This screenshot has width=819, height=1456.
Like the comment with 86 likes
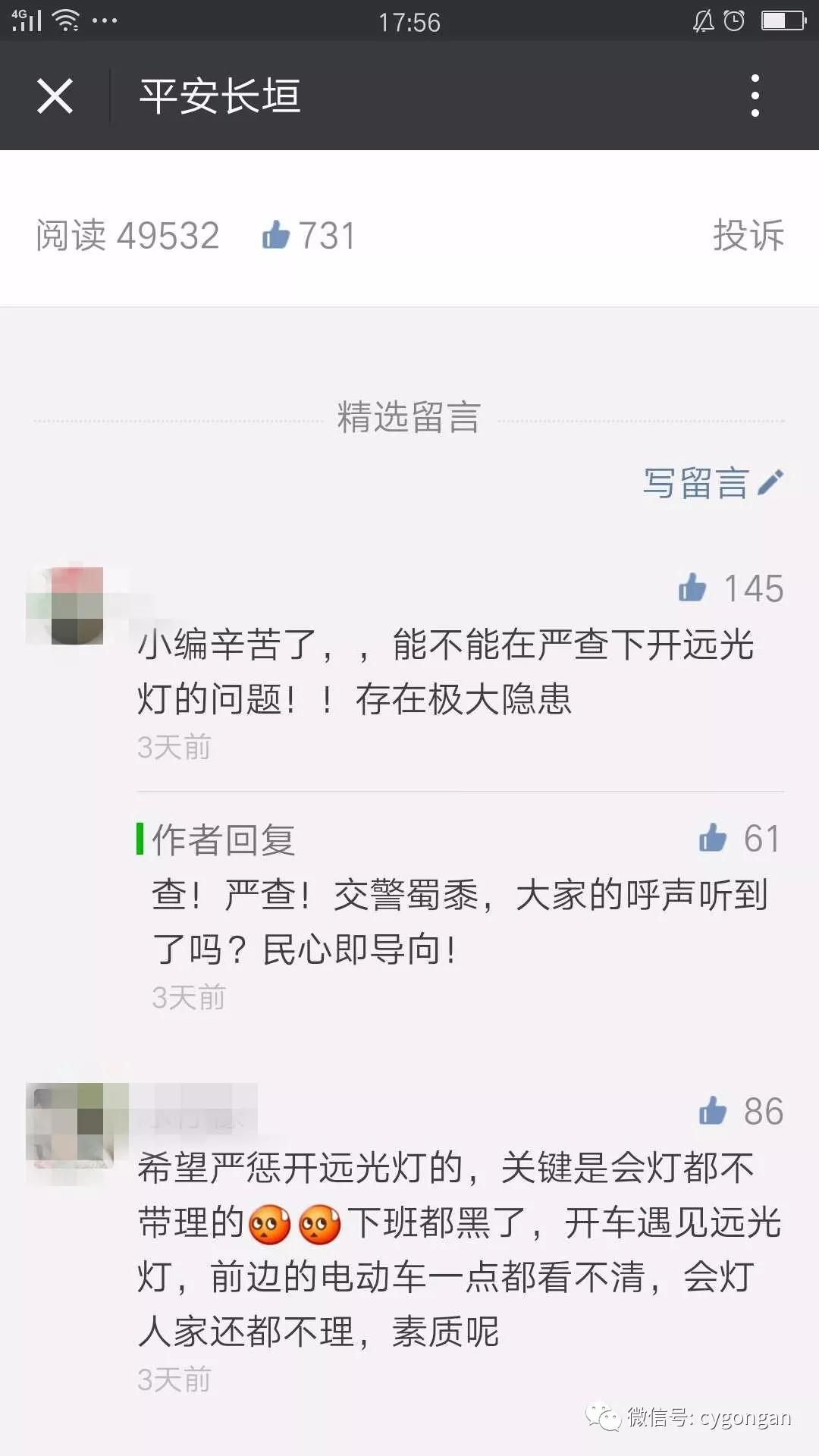[714, 1112]
